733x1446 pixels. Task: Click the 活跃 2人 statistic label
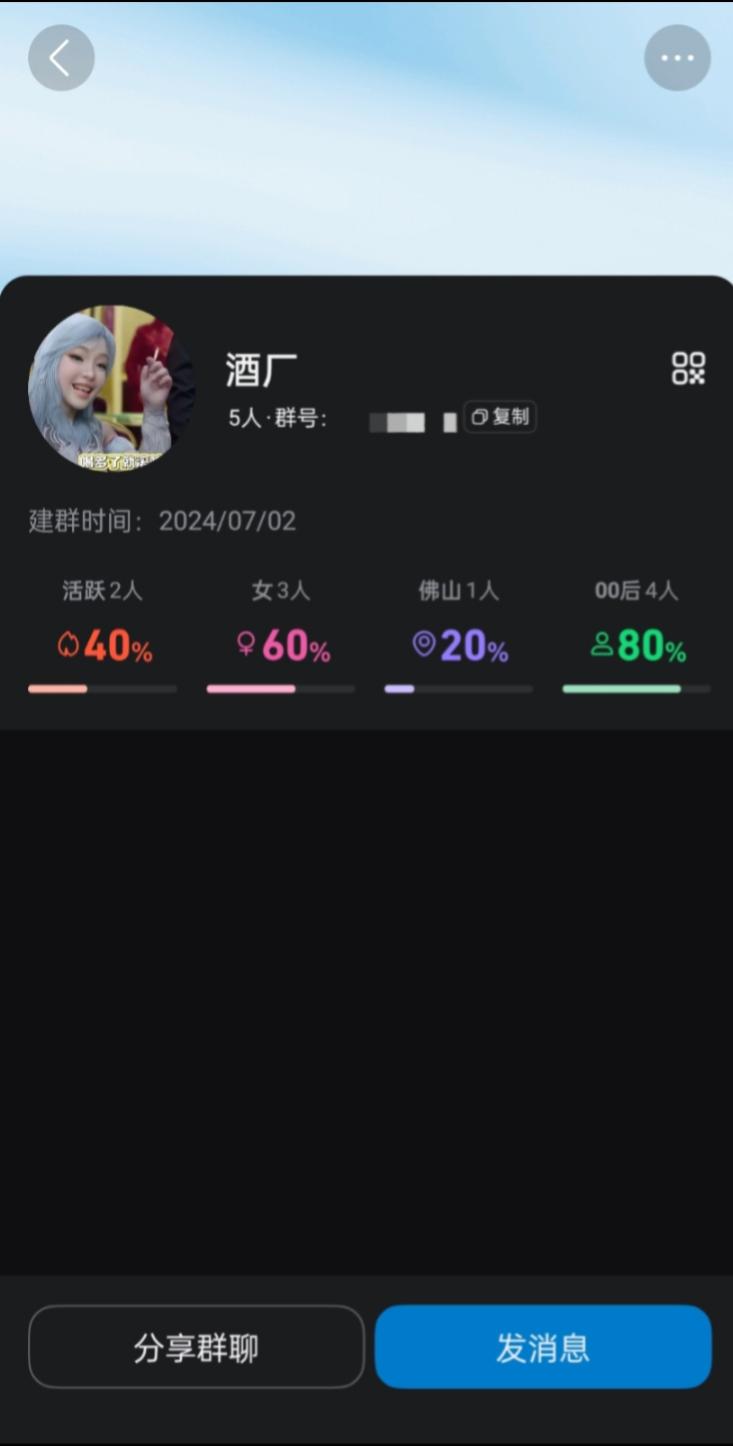tap(103, 591)
